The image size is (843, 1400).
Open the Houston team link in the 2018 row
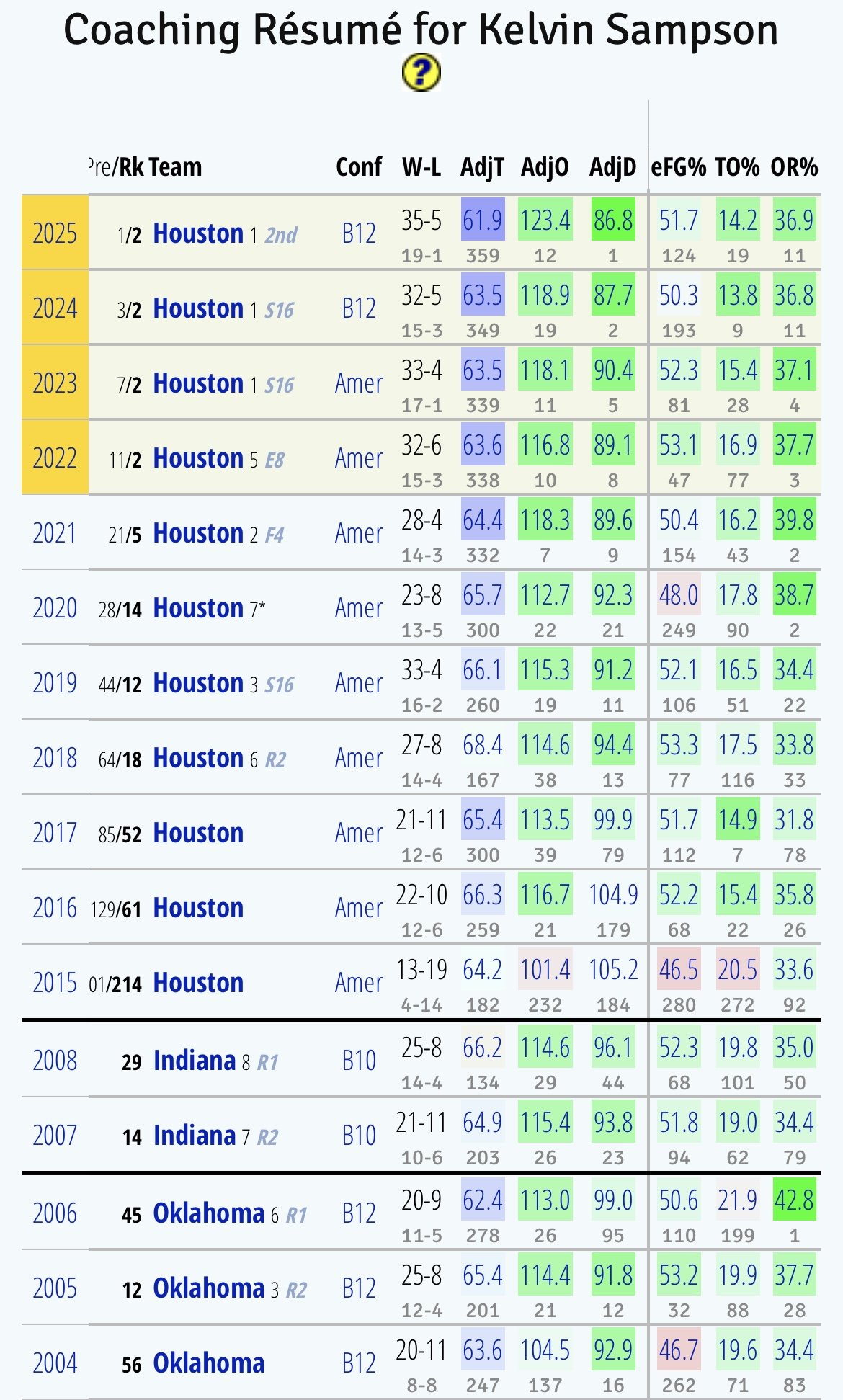(198, 758)
